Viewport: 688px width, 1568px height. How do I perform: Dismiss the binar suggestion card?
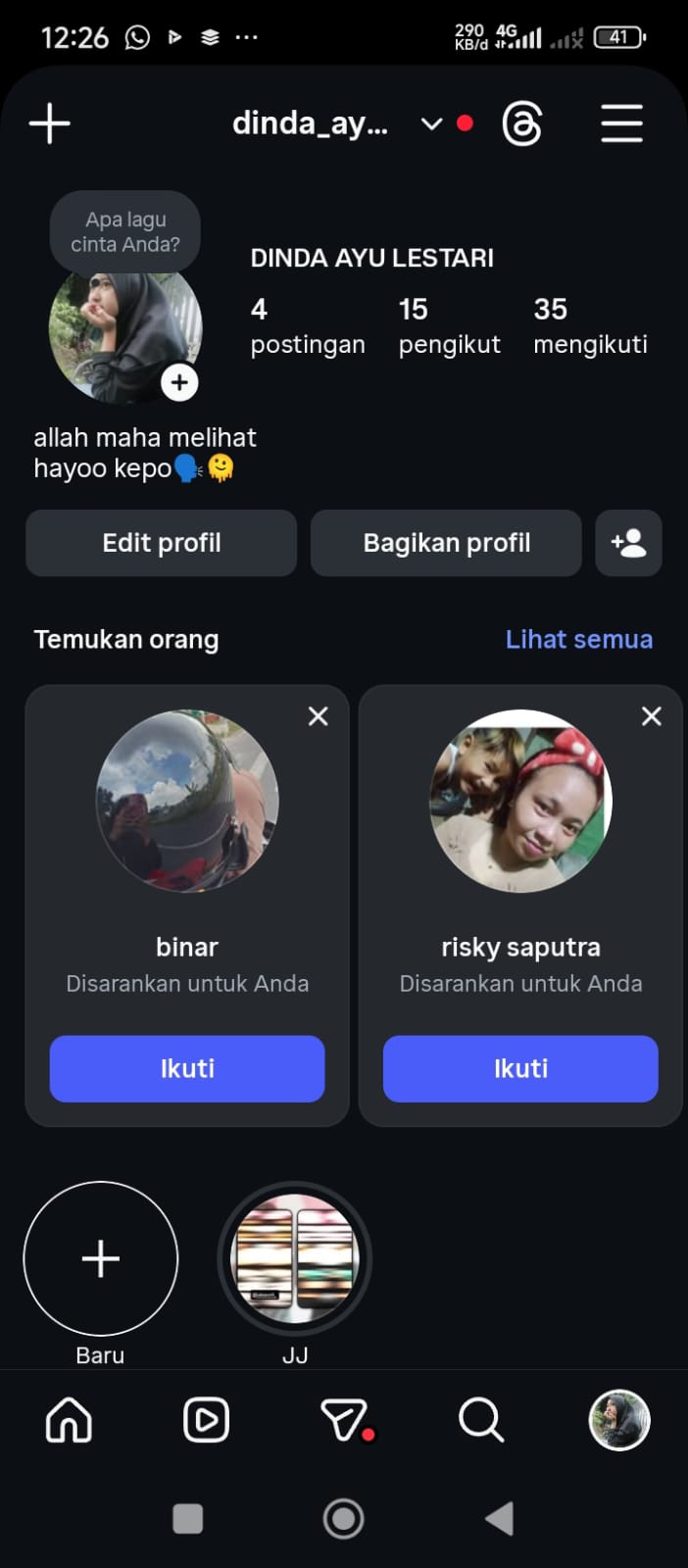tap(318, 716)
